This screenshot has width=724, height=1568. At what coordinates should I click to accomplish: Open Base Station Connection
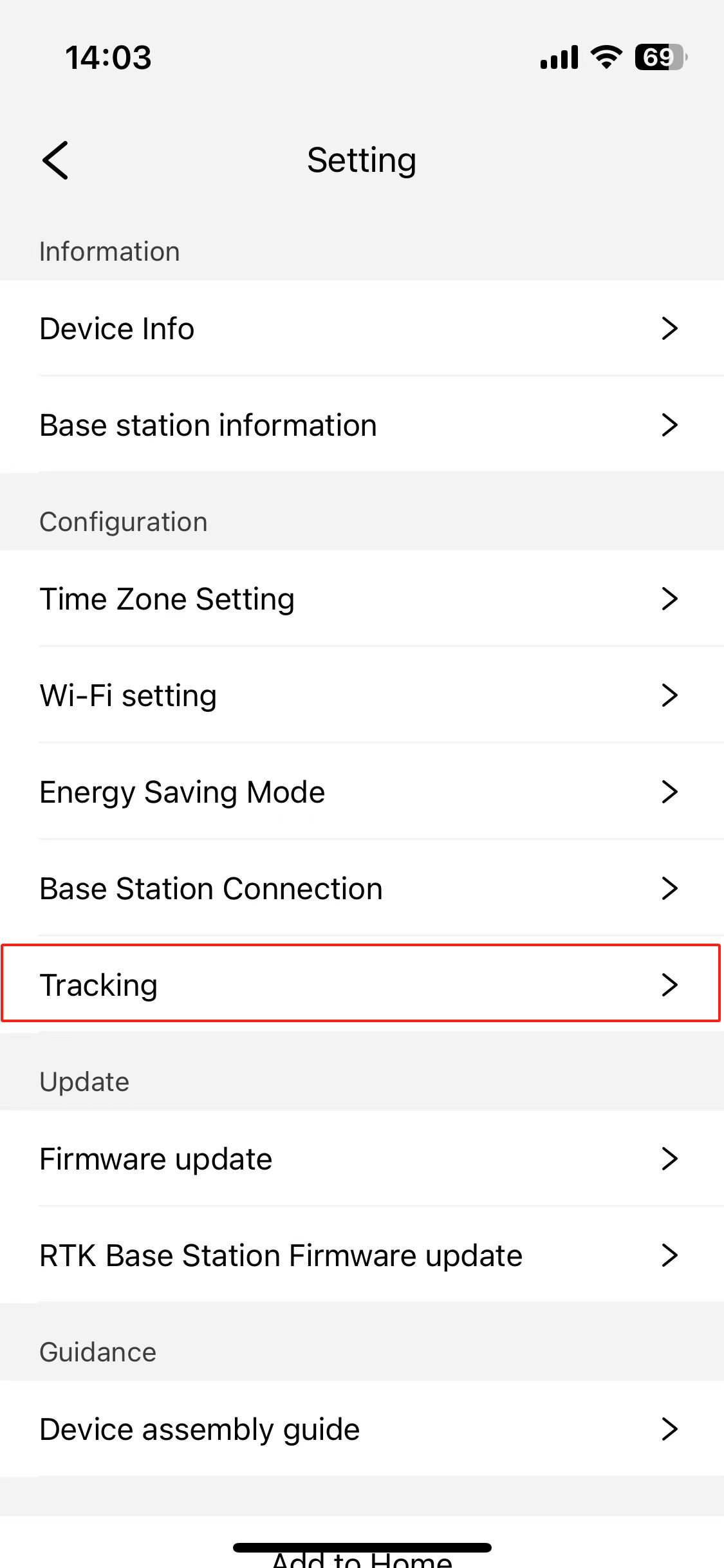click(x=362, y=888)
